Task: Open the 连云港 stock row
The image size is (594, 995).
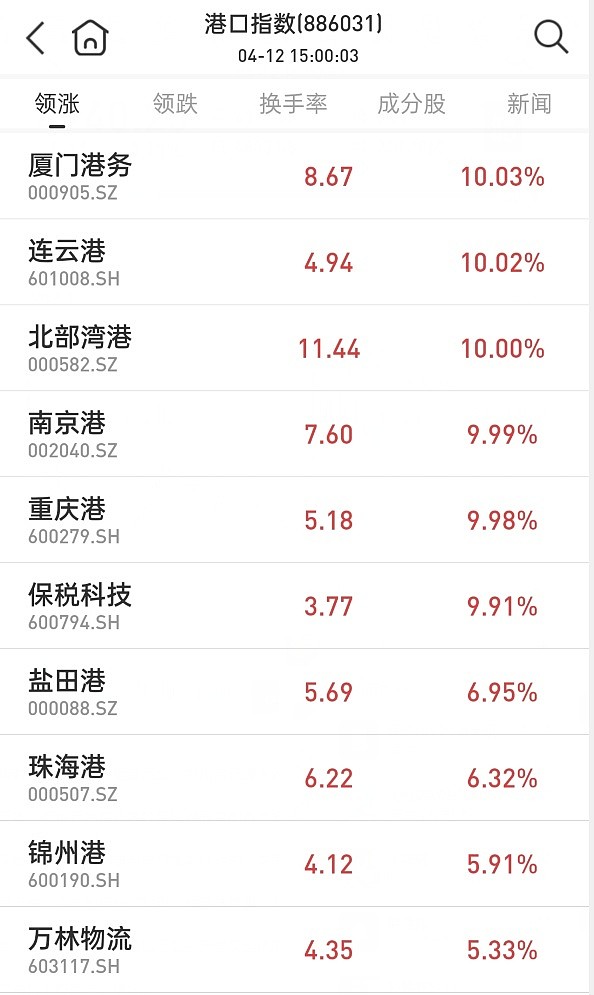Action: coord(294,262)
